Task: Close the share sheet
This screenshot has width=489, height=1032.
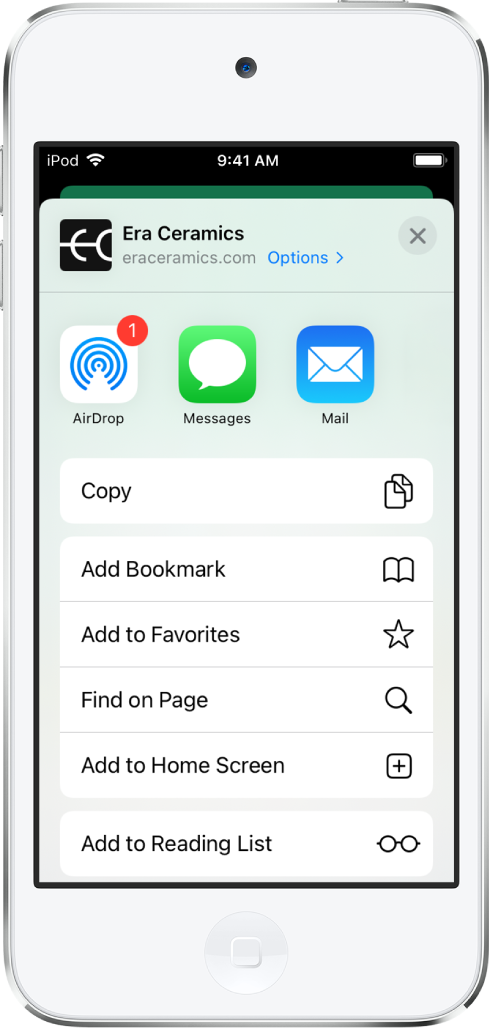Action: pyautogui.click(x=417, y=236)
